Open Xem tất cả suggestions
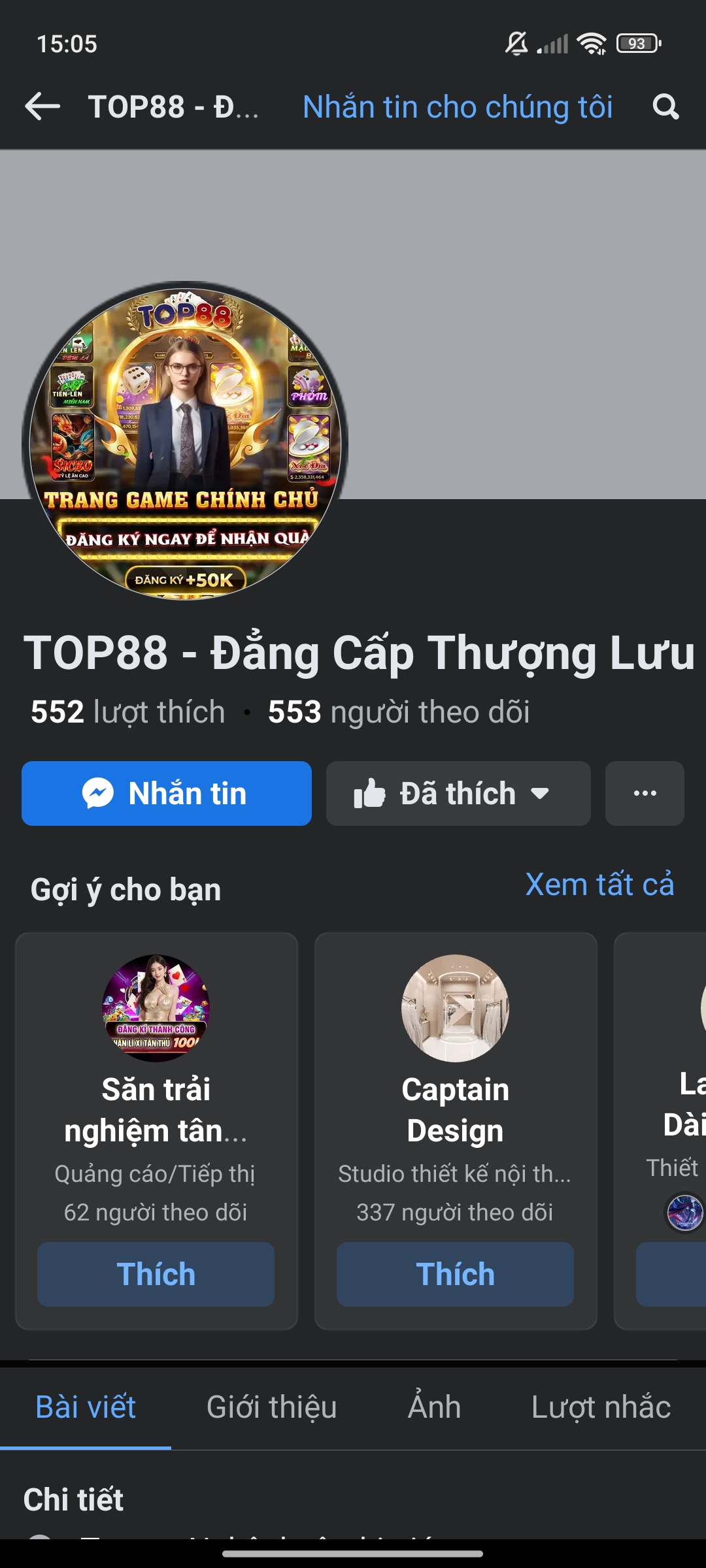The height and width of the screenshot is (1568, 706). click(x=599, y=885)
